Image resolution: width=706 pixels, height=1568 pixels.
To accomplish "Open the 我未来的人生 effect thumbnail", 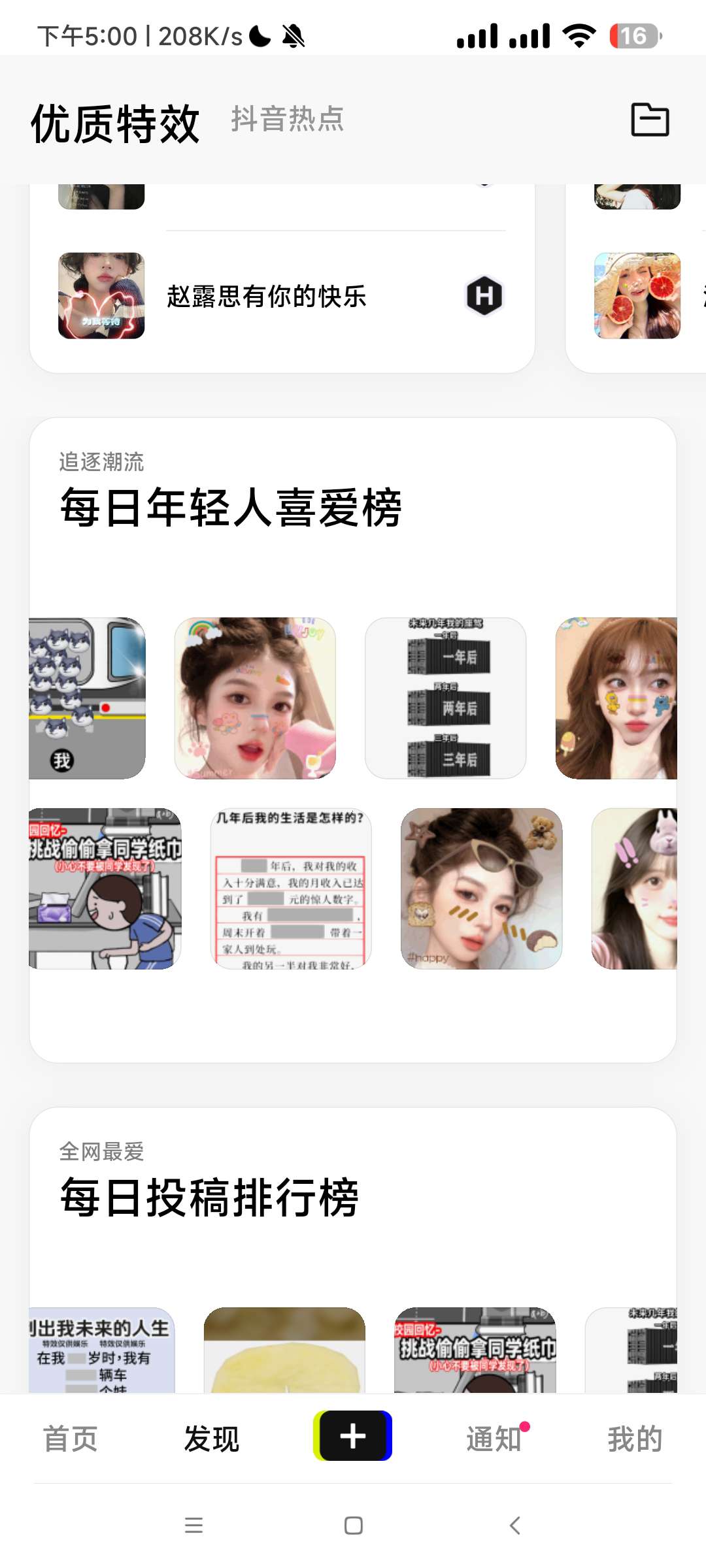I will coord(101,1350).
